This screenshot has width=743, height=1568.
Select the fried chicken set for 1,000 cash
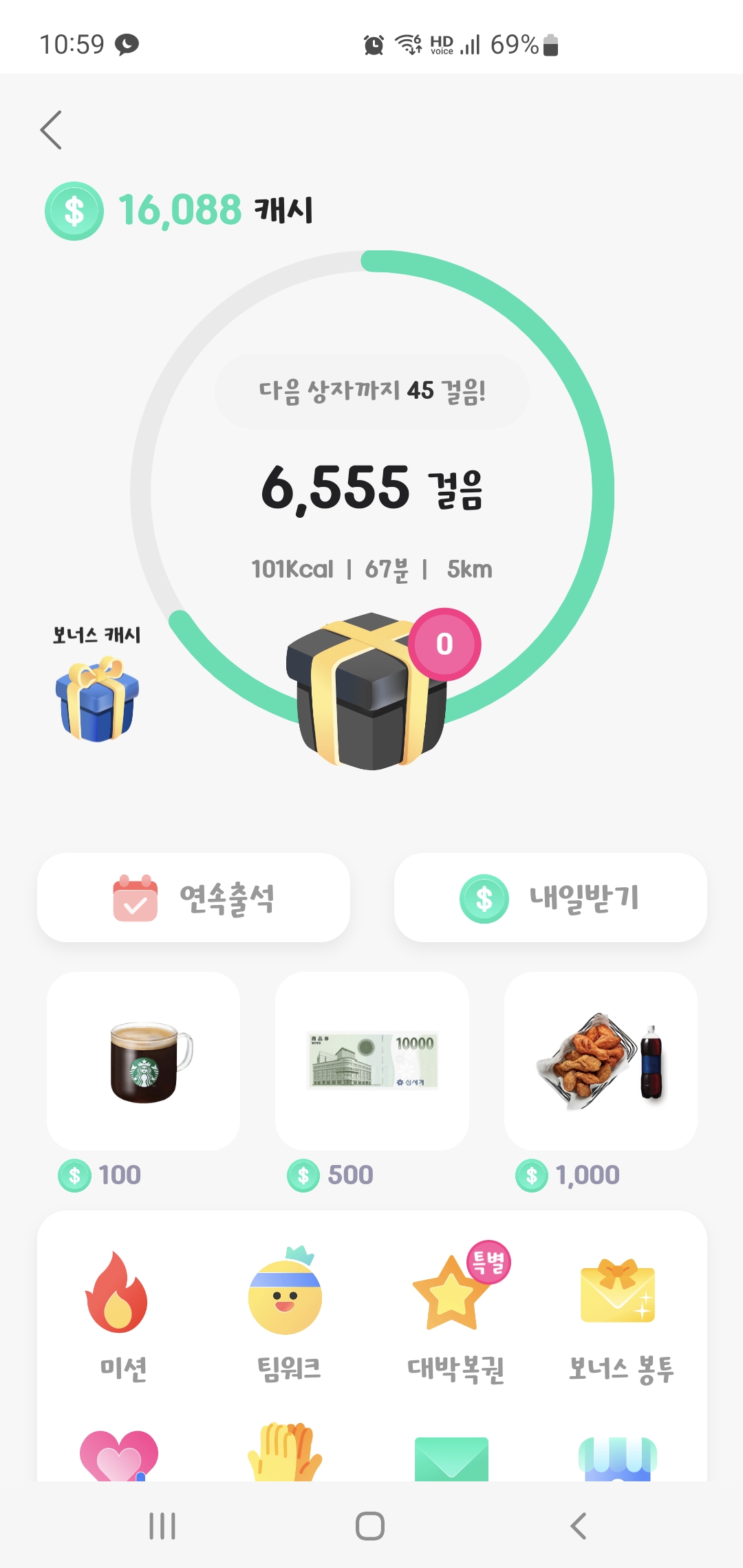pyautogui.click(x=600, y=1061)
